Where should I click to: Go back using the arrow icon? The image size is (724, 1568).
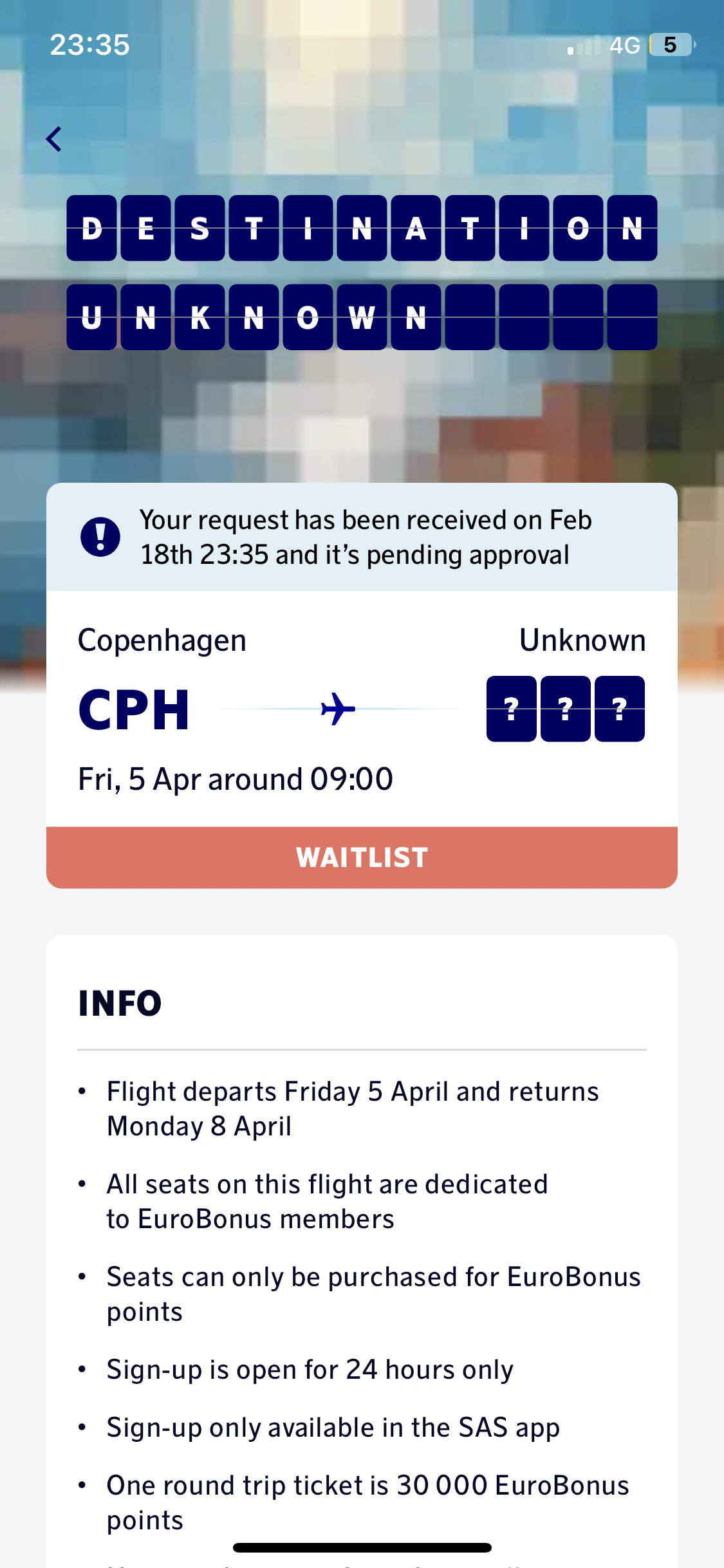[54, 139]
